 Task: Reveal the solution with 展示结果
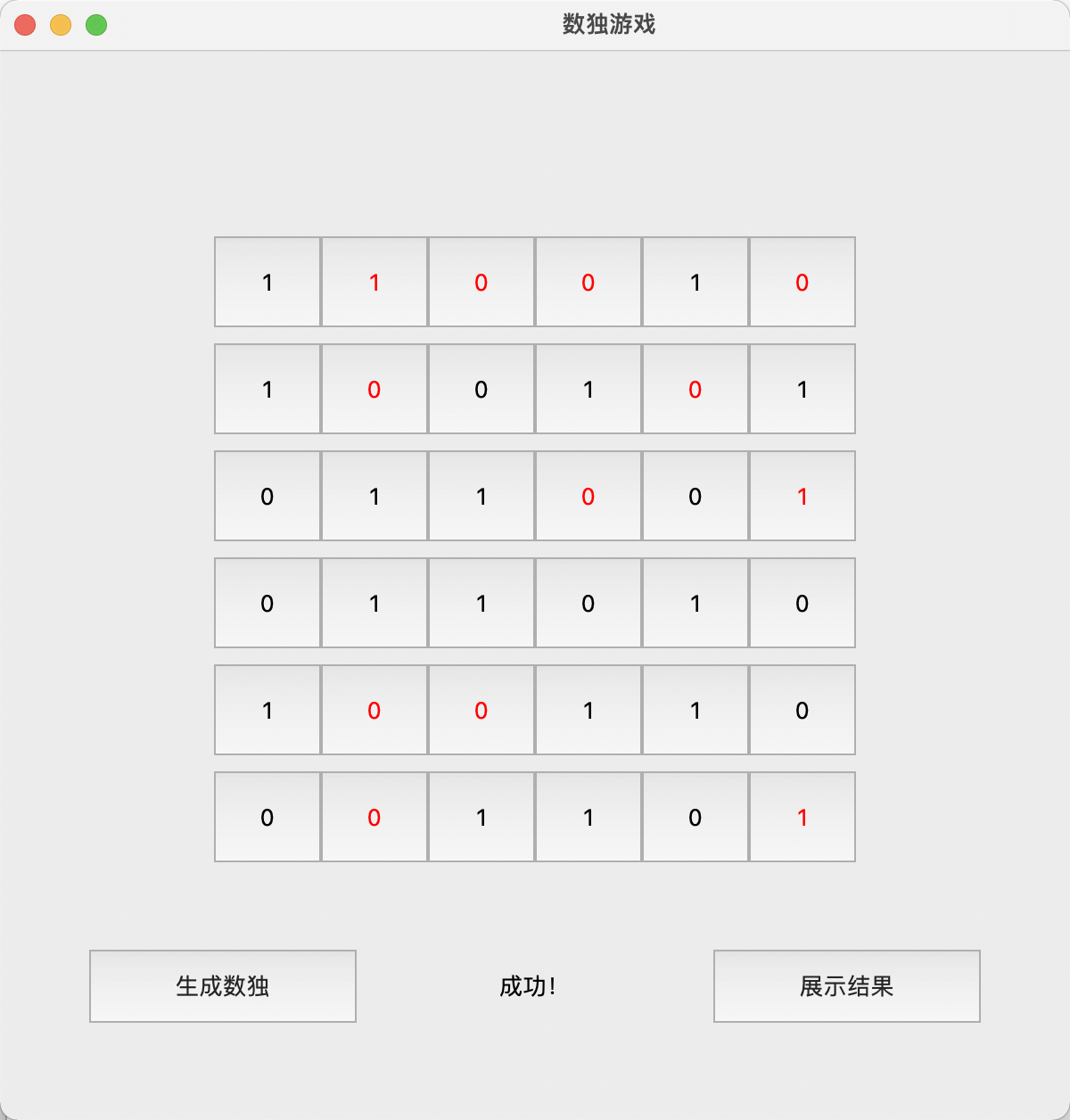point(846,986)
